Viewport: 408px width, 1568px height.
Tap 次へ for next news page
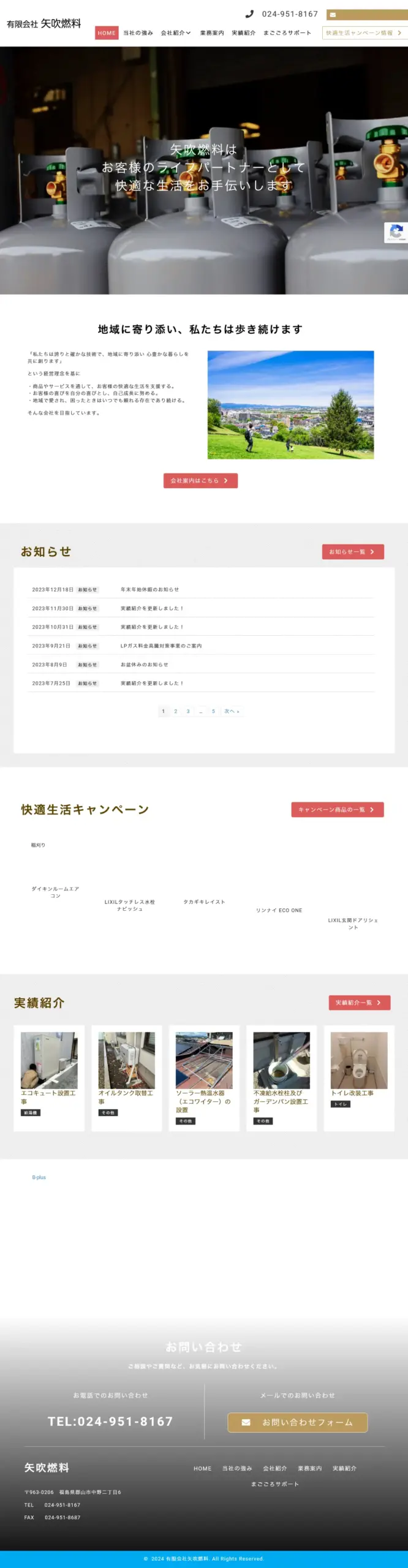tap(232, 711)
